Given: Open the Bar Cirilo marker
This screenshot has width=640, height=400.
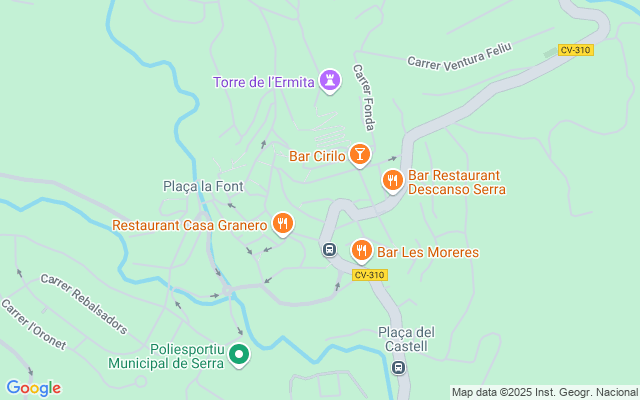Looking at the screenshot, I should click(x=360, y=155).
